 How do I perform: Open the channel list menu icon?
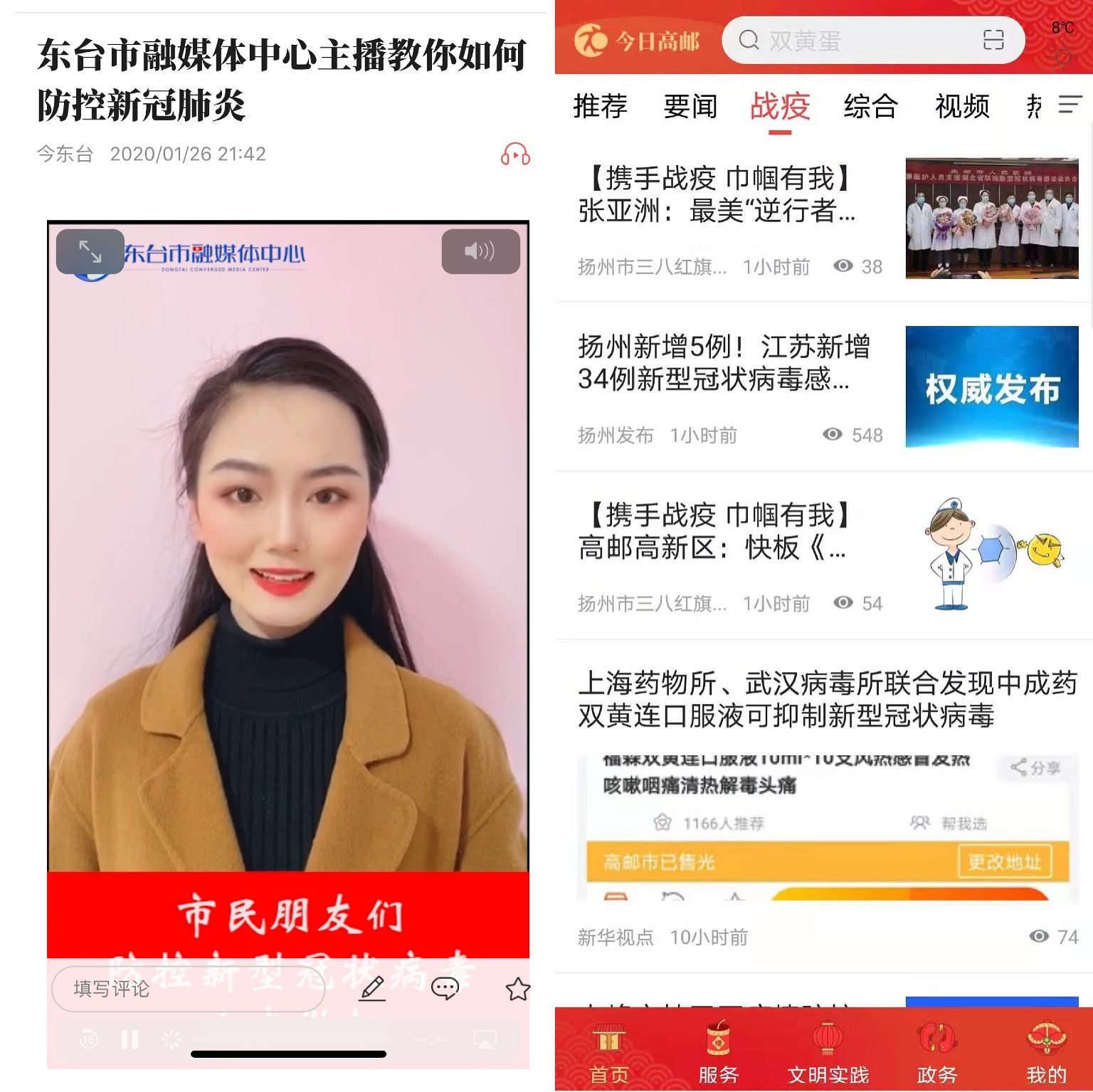coord(1070,105)
